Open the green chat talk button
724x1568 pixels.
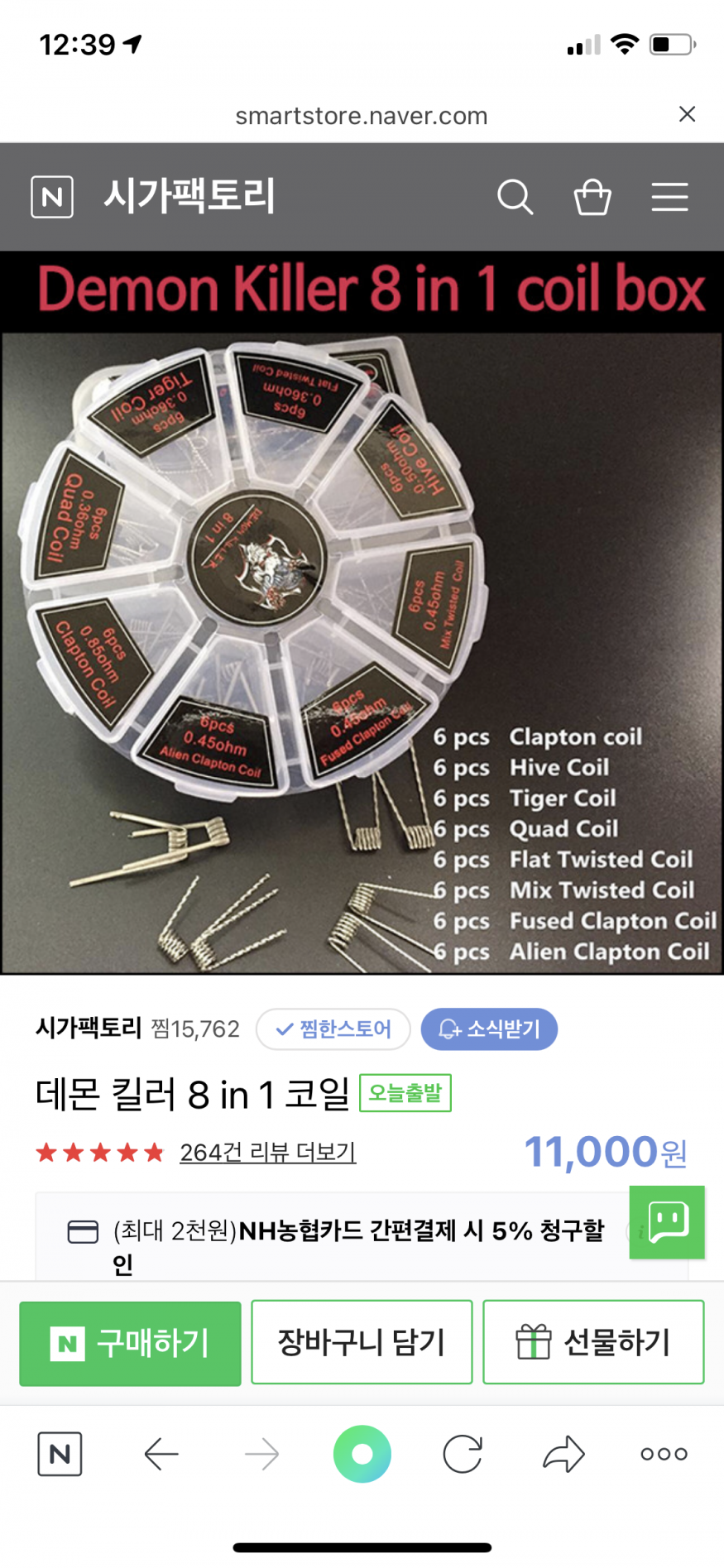[667, 1221]
